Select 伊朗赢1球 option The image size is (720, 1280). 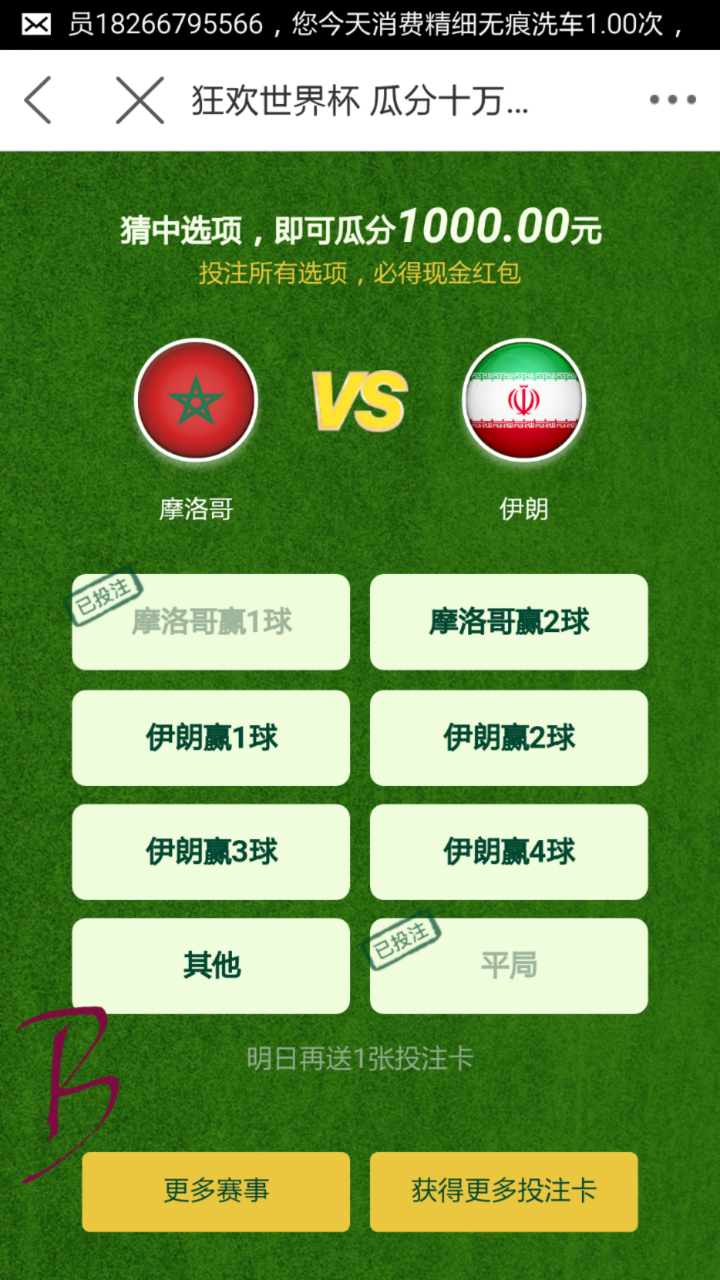211,738
